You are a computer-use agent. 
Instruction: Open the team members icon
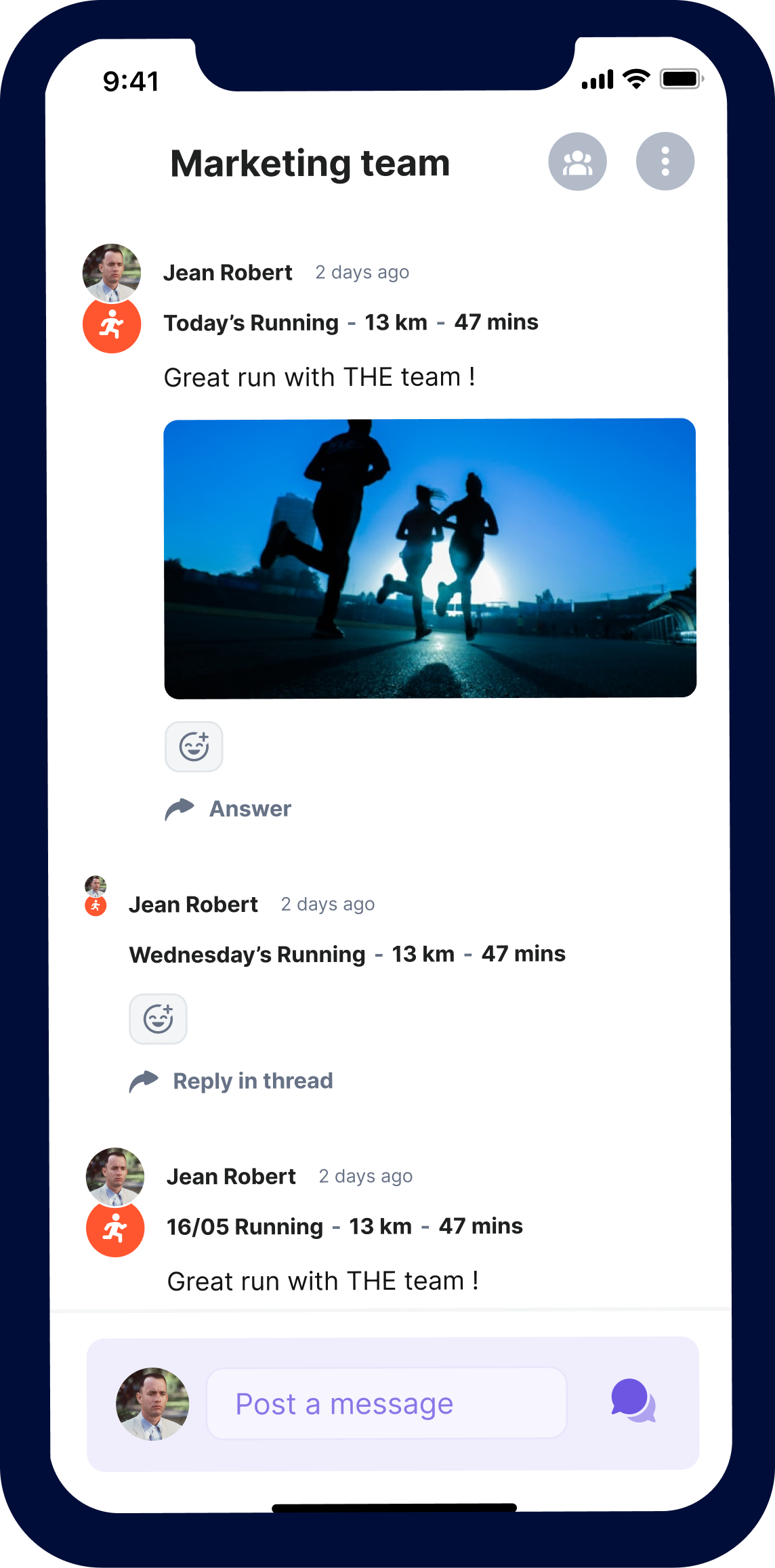coord(577,162)
